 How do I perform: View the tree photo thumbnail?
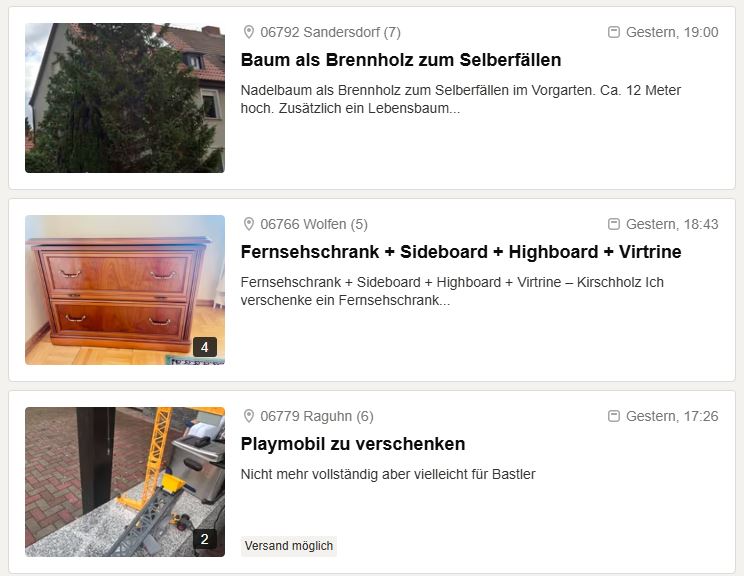tap(125, 98)
